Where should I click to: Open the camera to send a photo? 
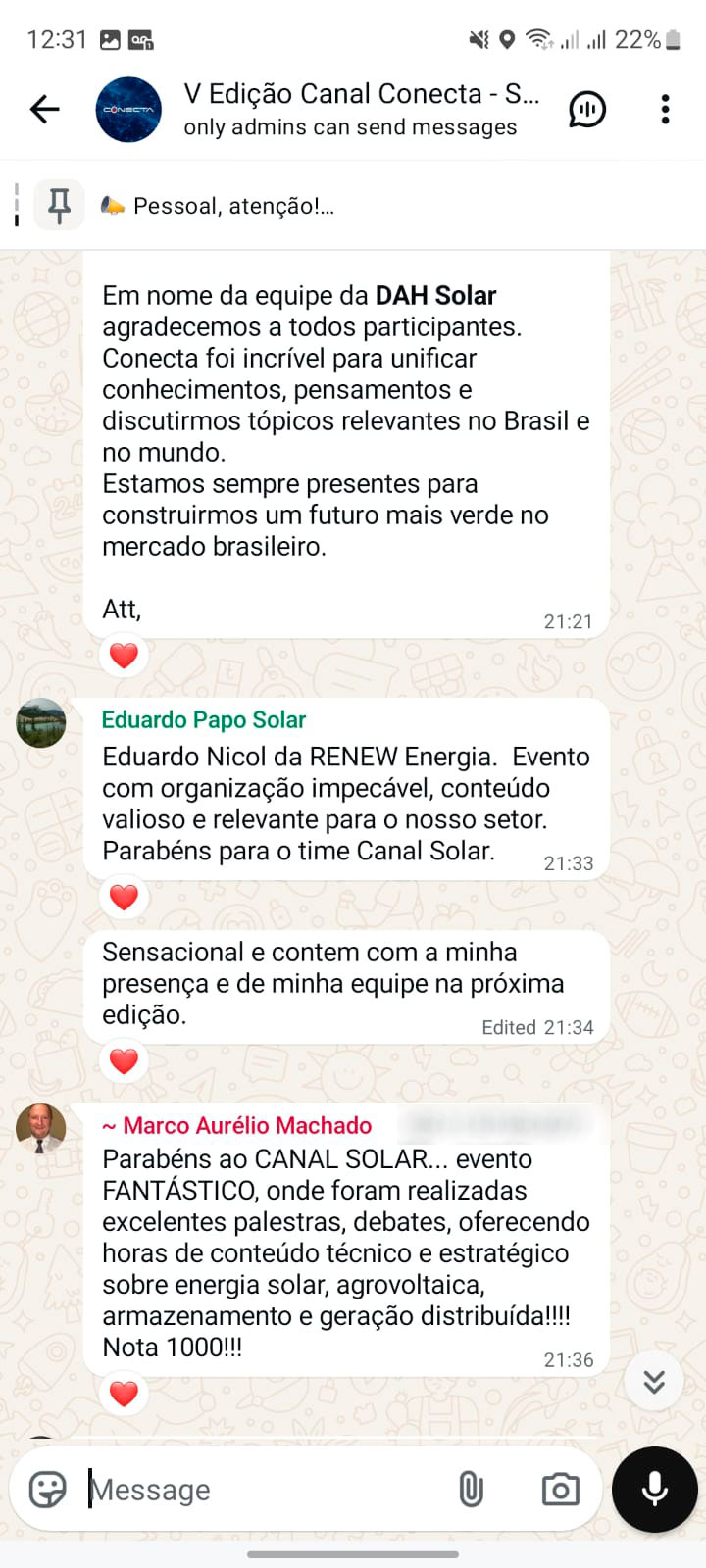[x=560, y=1490]
